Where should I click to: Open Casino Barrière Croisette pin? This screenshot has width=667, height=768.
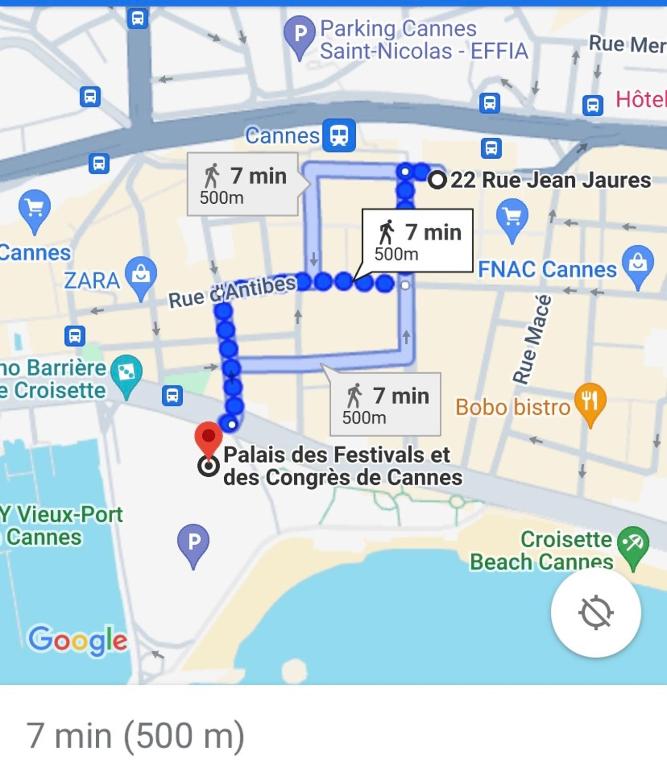[x=126, y=377]
